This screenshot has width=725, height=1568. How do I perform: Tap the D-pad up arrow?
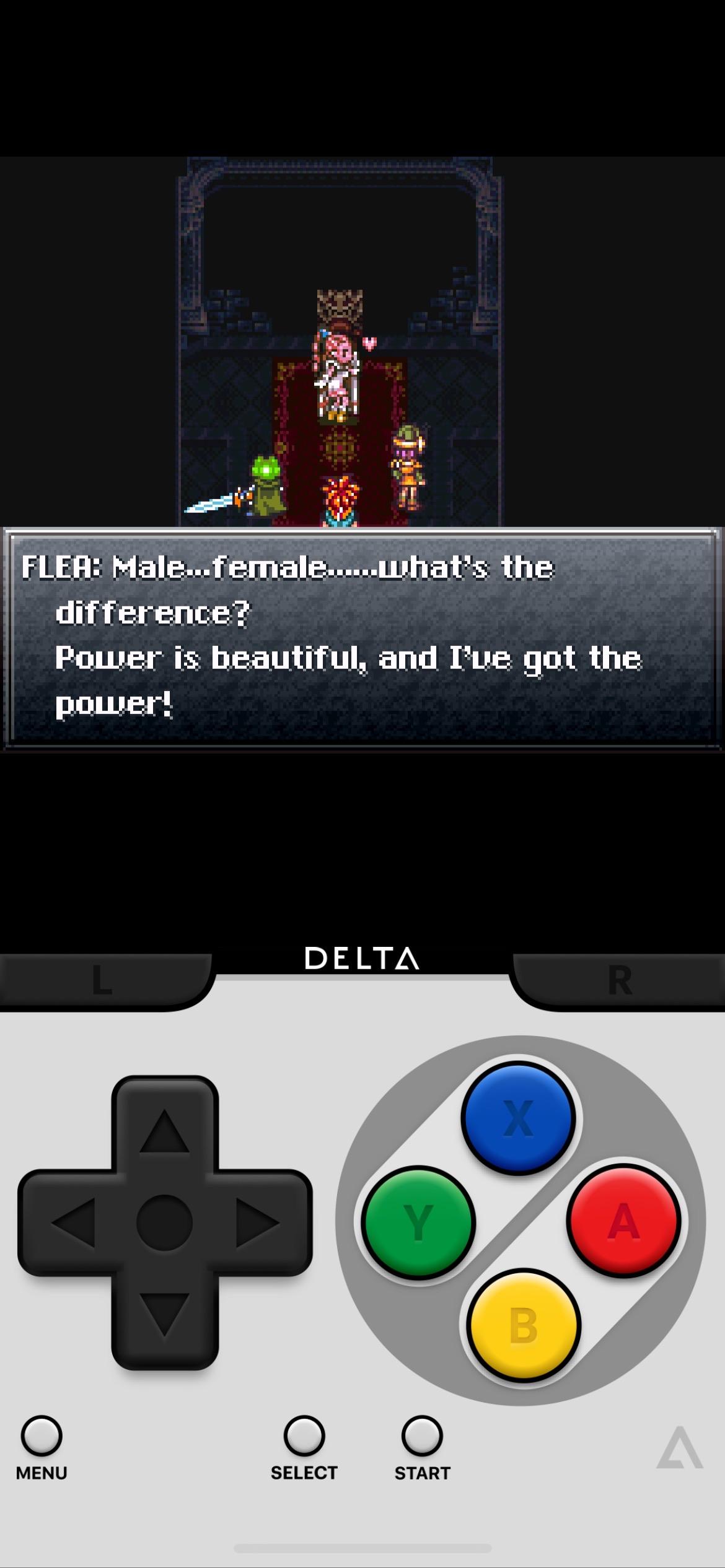(164, 1130)
